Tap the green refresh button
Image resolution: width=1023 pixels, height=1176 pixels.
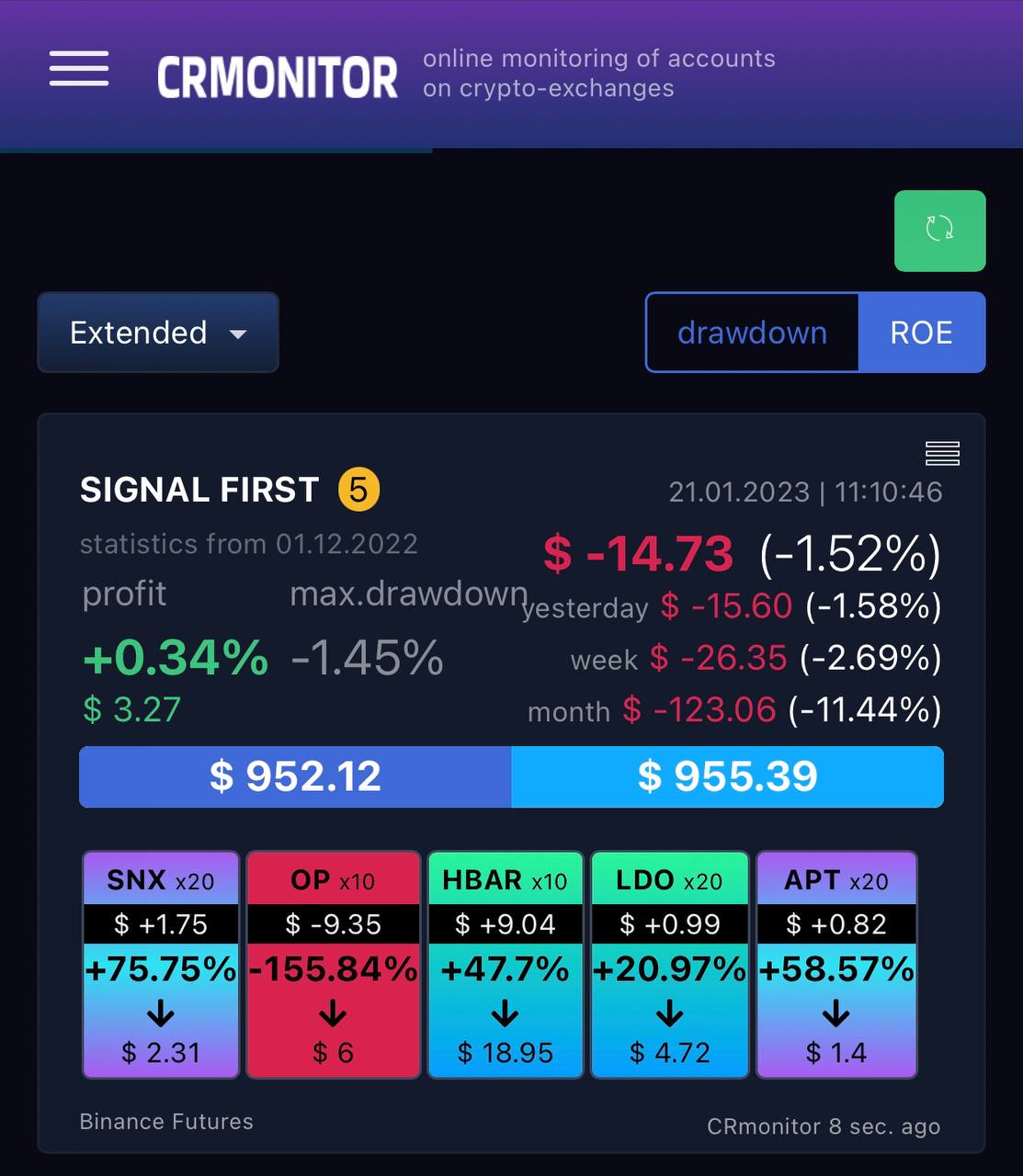939,231
